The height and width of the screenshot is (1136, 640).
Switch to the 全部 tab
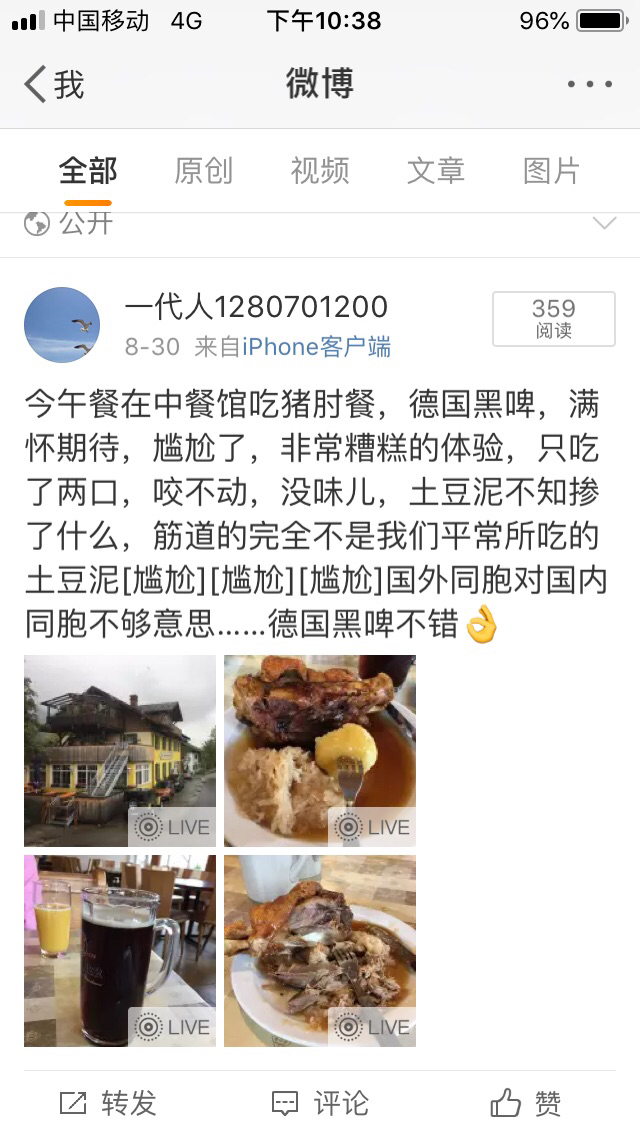(x=88, y=171)
